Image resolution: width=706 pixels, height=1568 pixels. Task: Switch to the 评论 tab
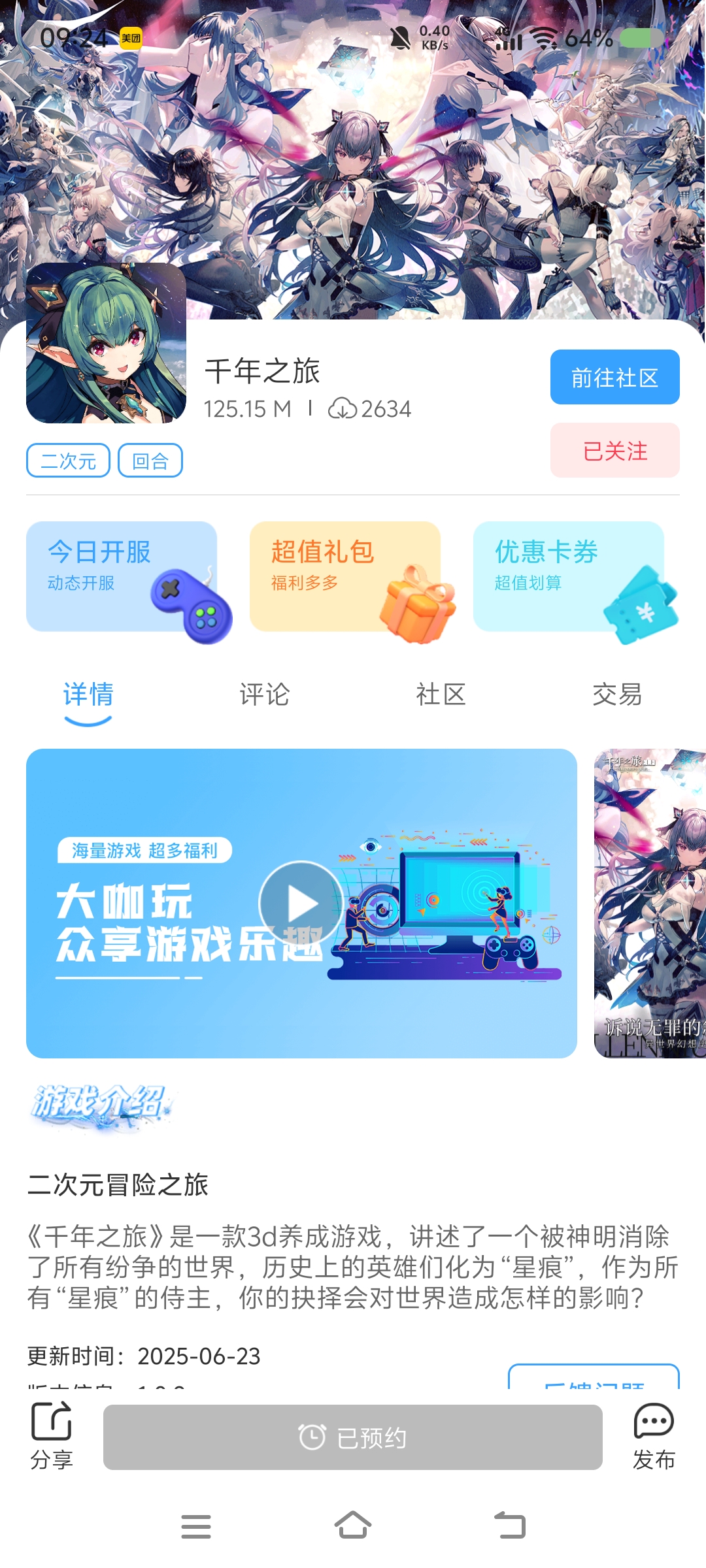pos(264,694)
